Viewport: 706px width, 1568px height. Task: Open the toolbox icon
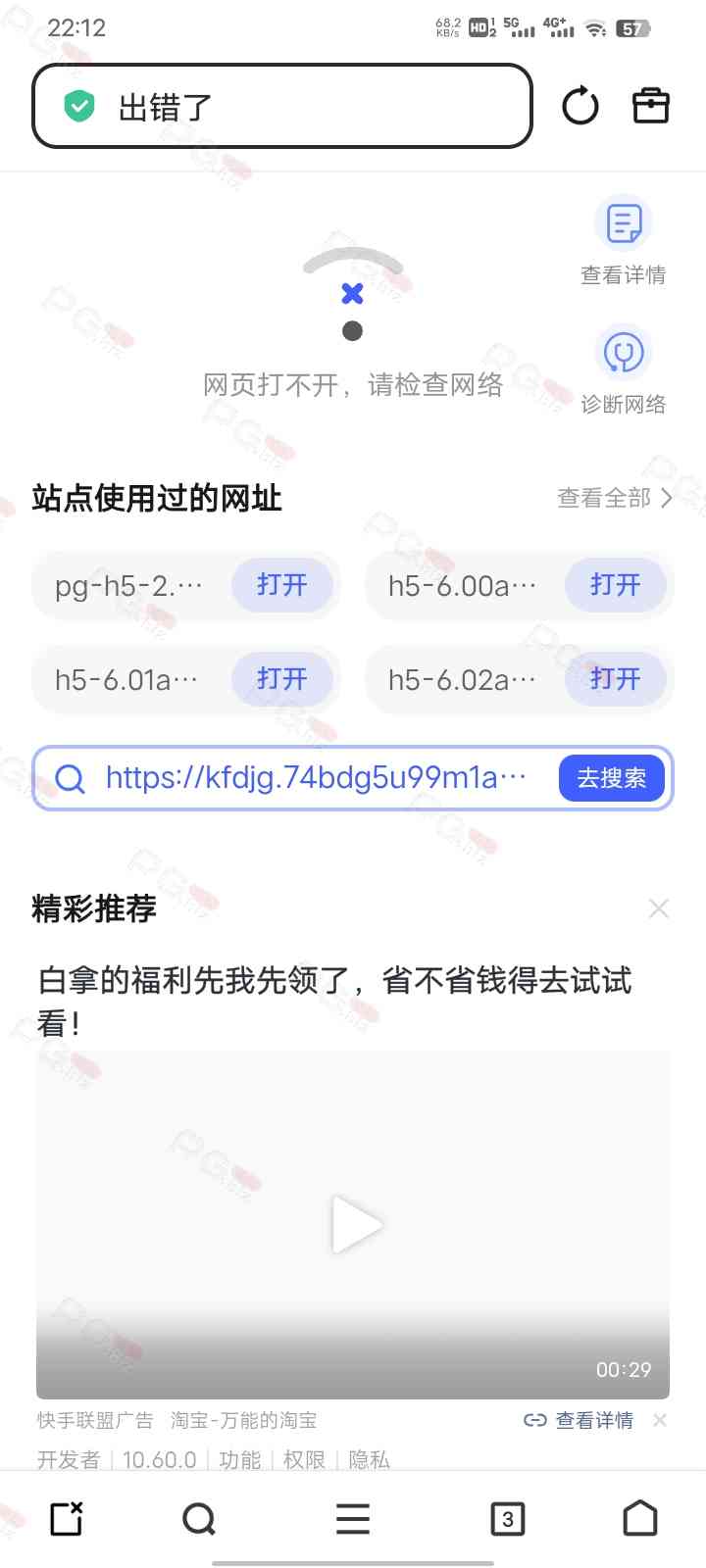[650, 106]
